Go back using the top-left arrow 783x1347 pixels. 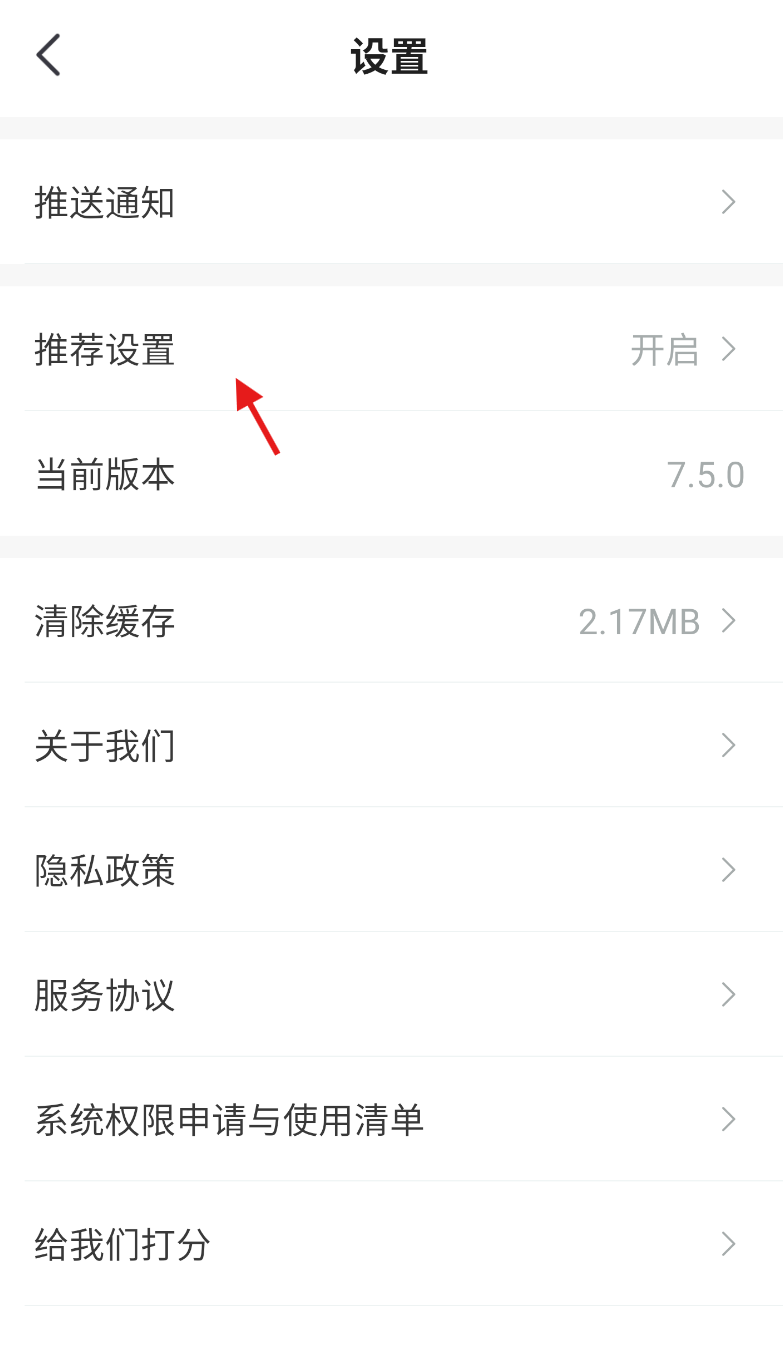[48, 55]
